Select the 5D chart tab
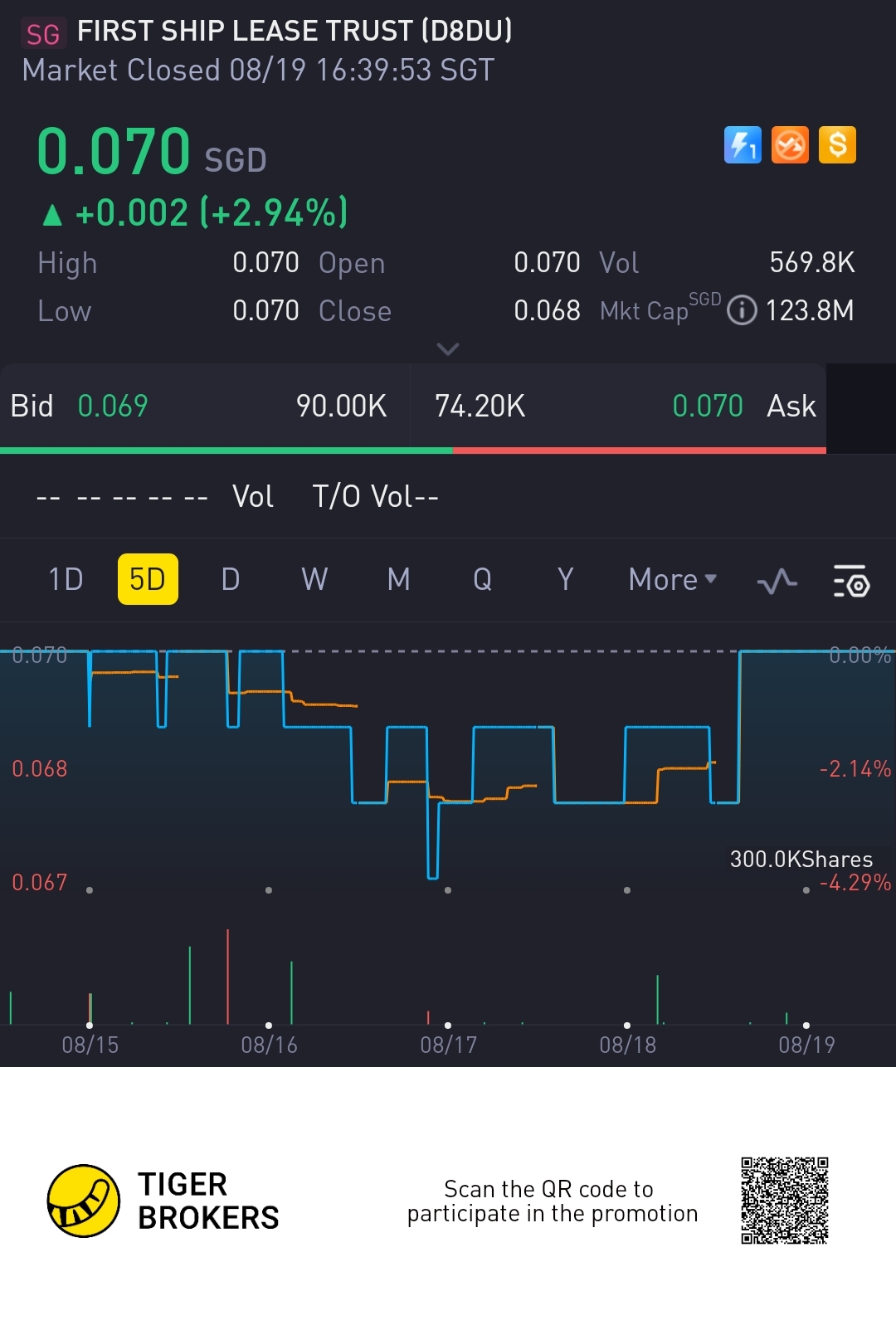The height and width of the screenshot is (1335, 896). (x=148, y=579)
